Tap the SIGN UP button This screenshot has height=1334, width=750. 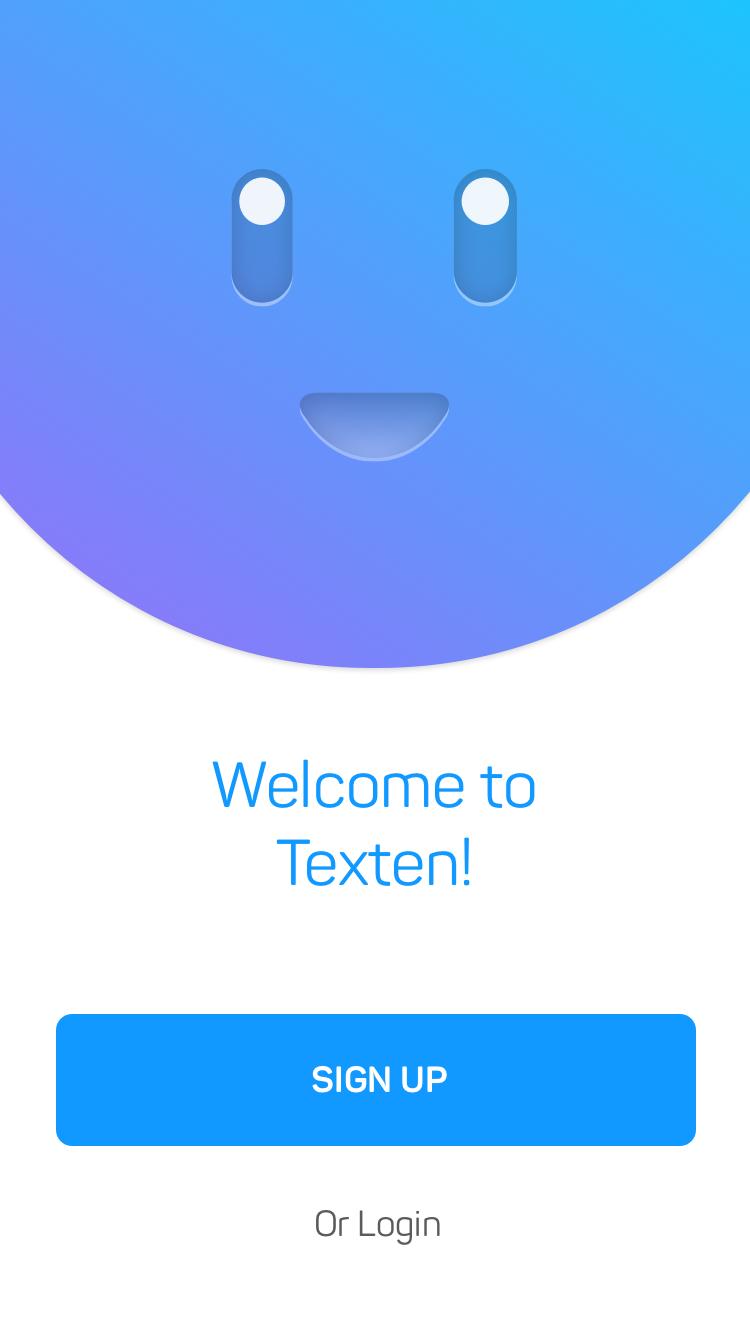[376, 1079]
